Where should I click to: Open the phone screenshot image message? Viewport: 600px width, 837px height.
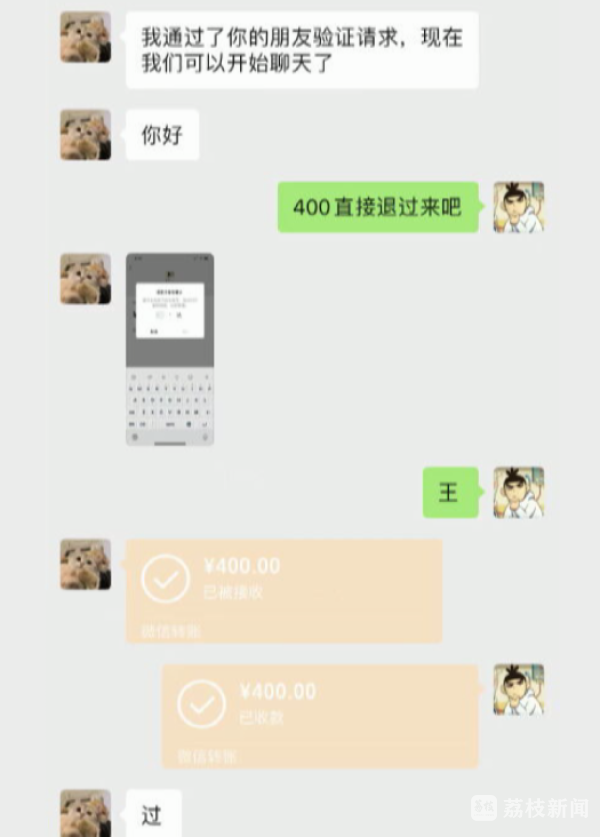pyautogui.click(x=170, y=348)
